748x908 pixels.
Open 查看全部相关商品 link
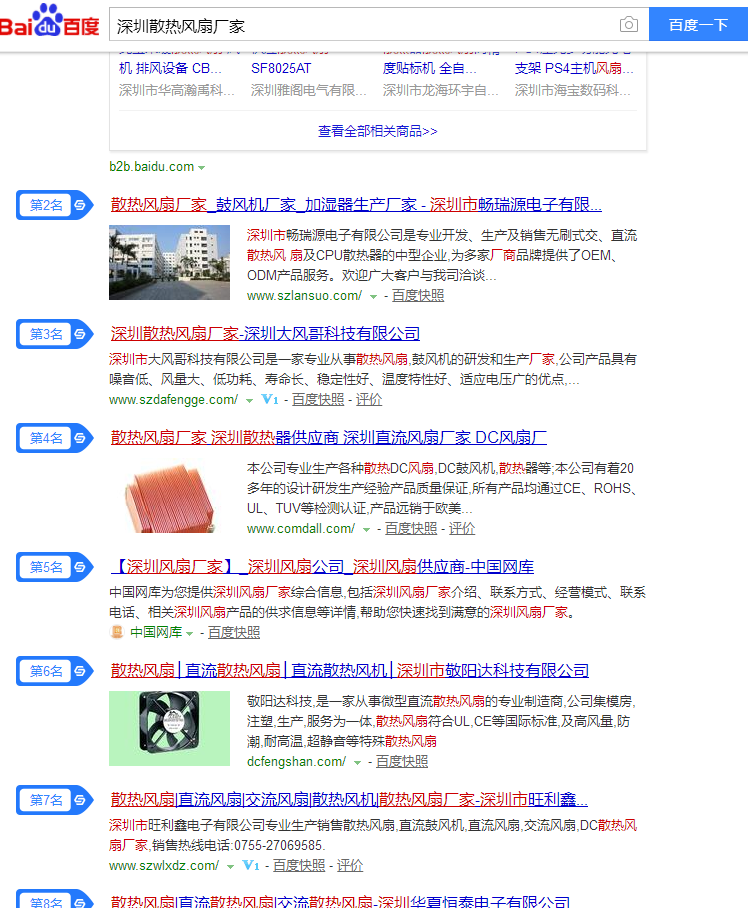click(377, 131)
